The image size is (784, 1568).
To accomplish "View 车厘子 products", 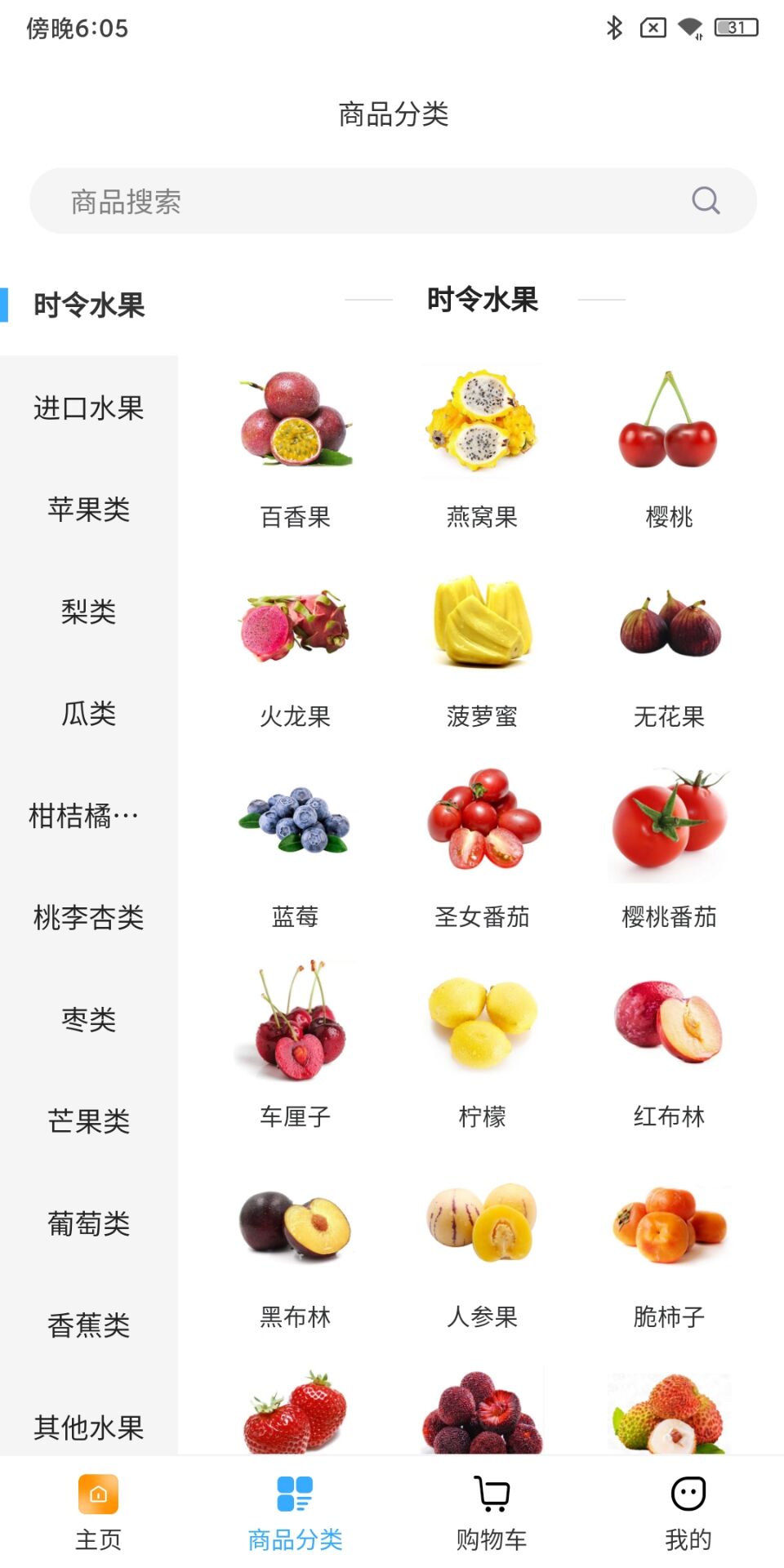I will pyautogui.click(x=296, y=1045).
